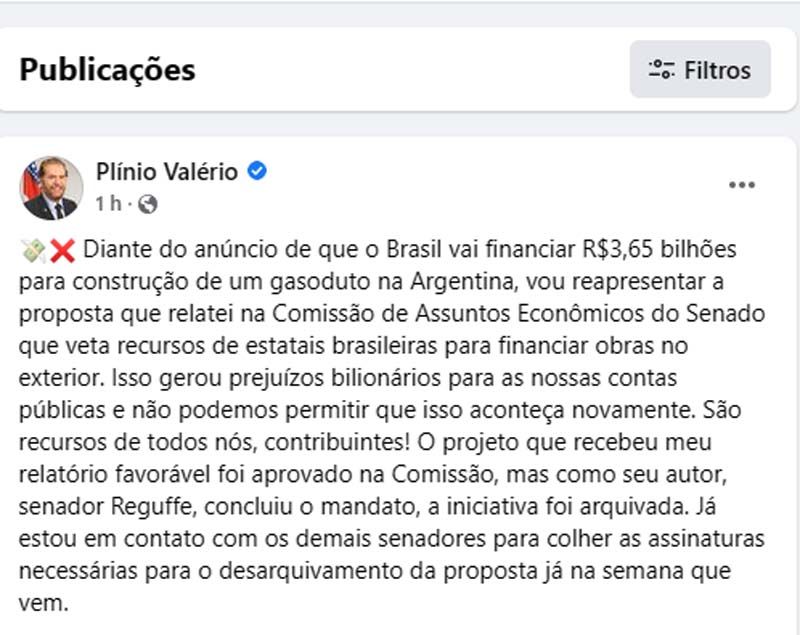Screen dimensions: 800x635
Task: Open the Filtros button
Action: 699,70
